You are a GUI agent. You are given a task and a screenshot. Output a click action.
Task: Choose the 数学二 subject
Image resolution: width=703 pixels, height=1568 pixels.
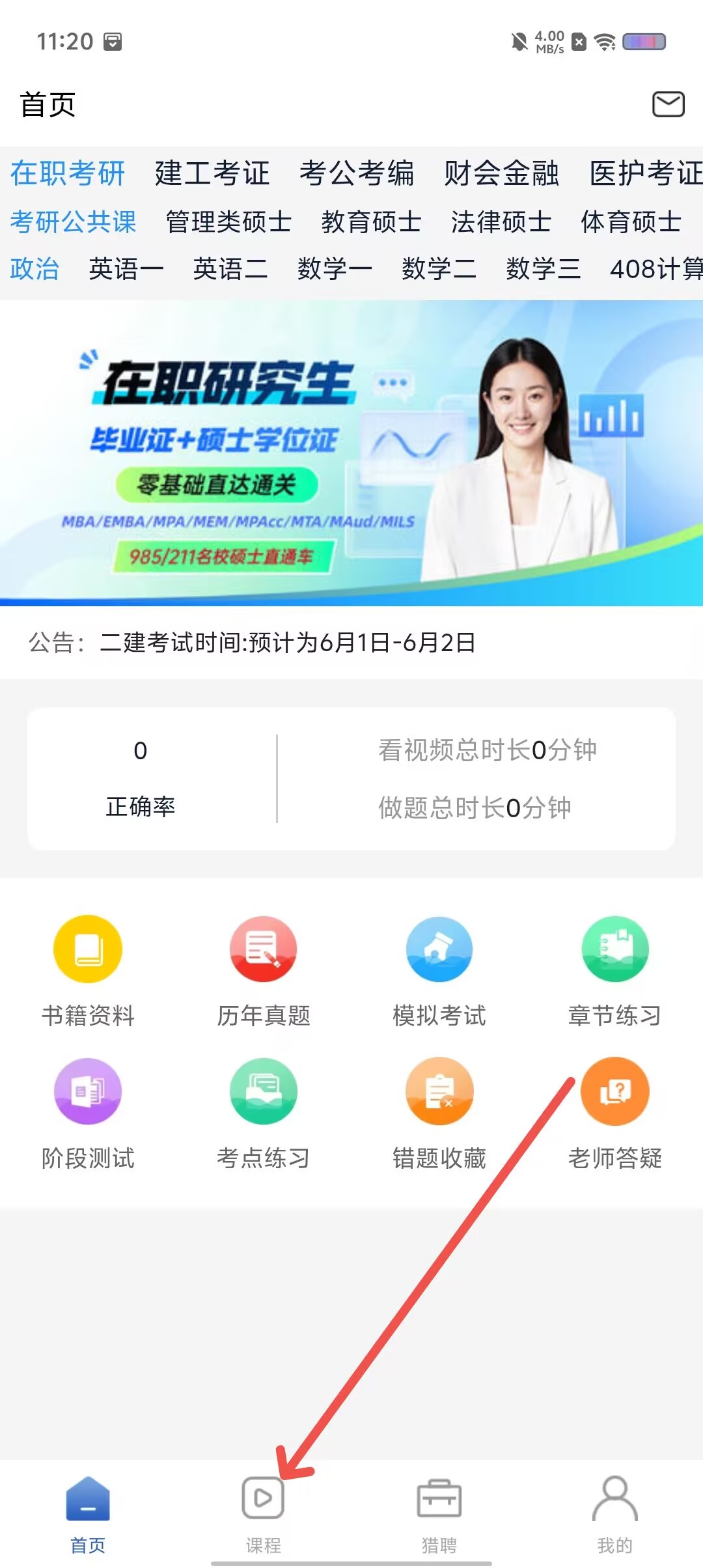point(439,268)
